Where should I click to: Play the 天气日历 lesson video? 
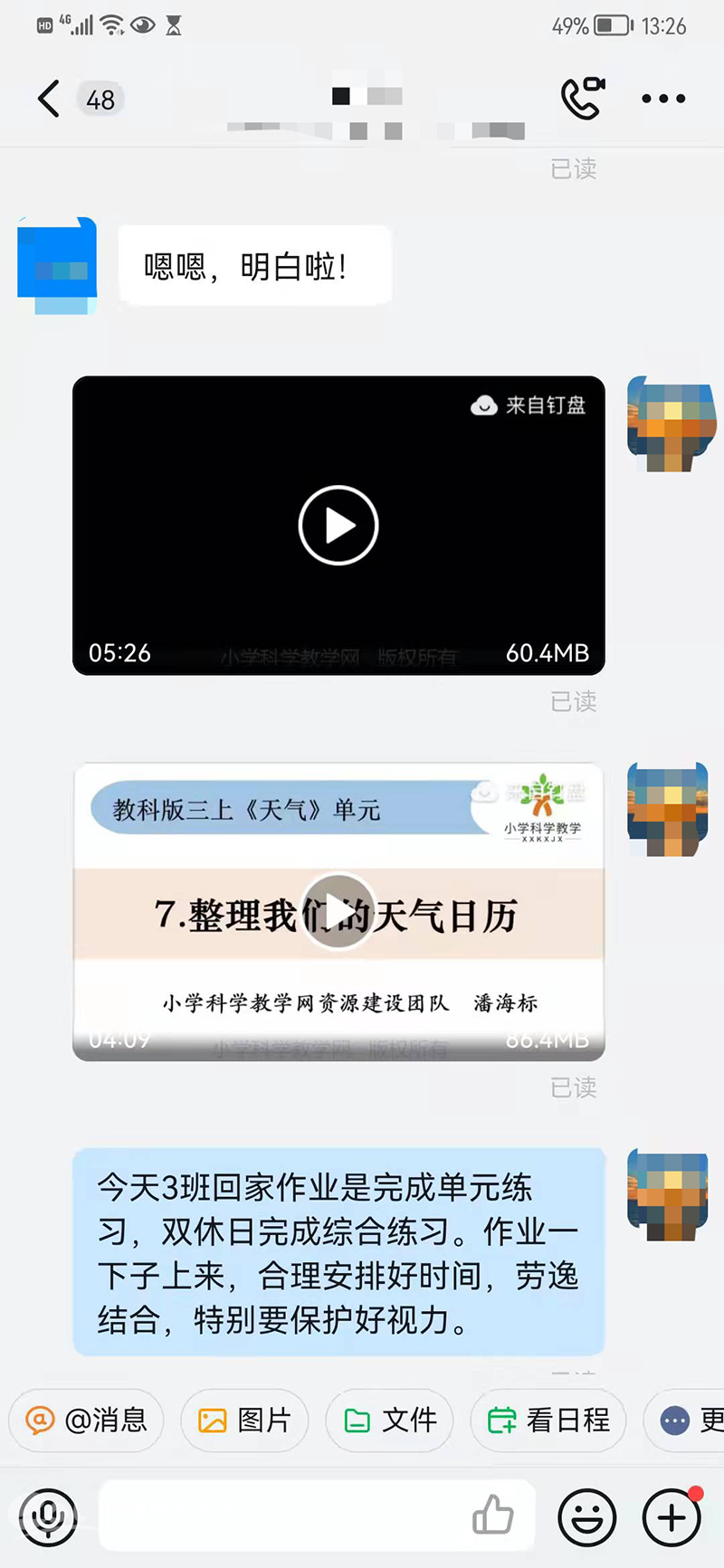(x=338, y=911)
